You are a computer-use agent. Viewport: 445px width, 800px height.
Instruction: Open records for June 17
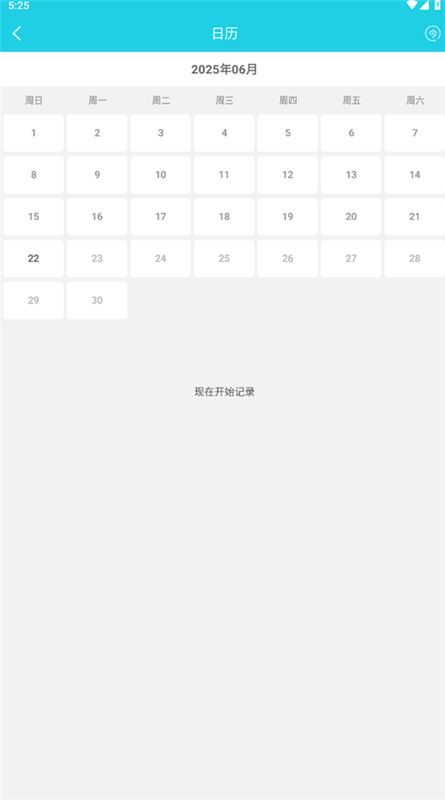pos(160,217)
